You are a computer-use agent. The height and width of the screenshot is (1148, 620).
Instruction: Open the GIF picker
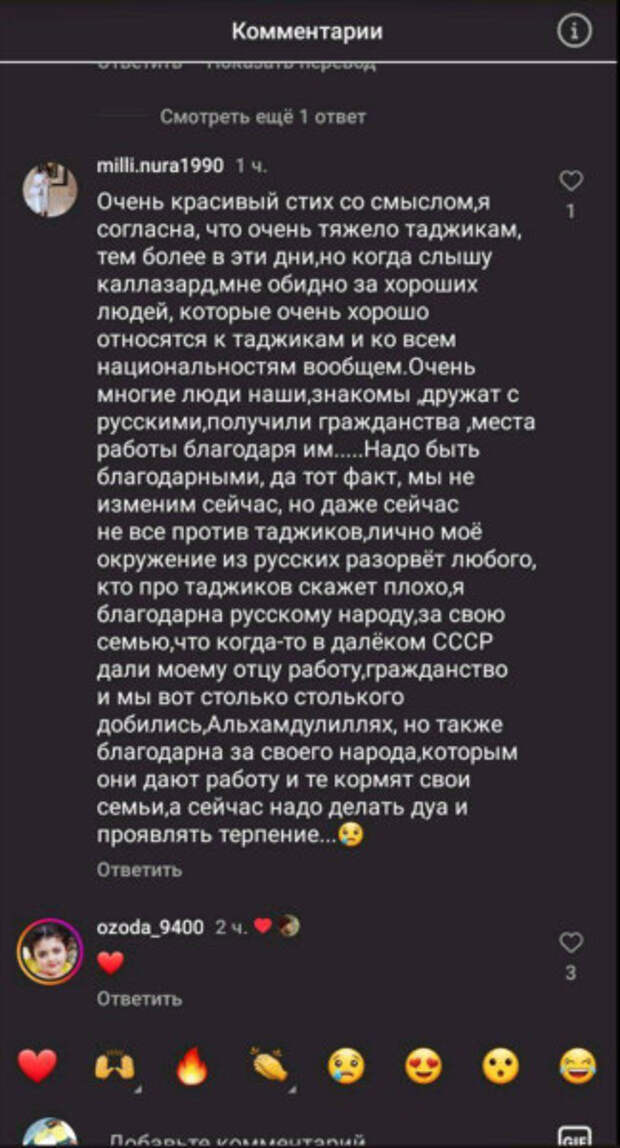574,1138
